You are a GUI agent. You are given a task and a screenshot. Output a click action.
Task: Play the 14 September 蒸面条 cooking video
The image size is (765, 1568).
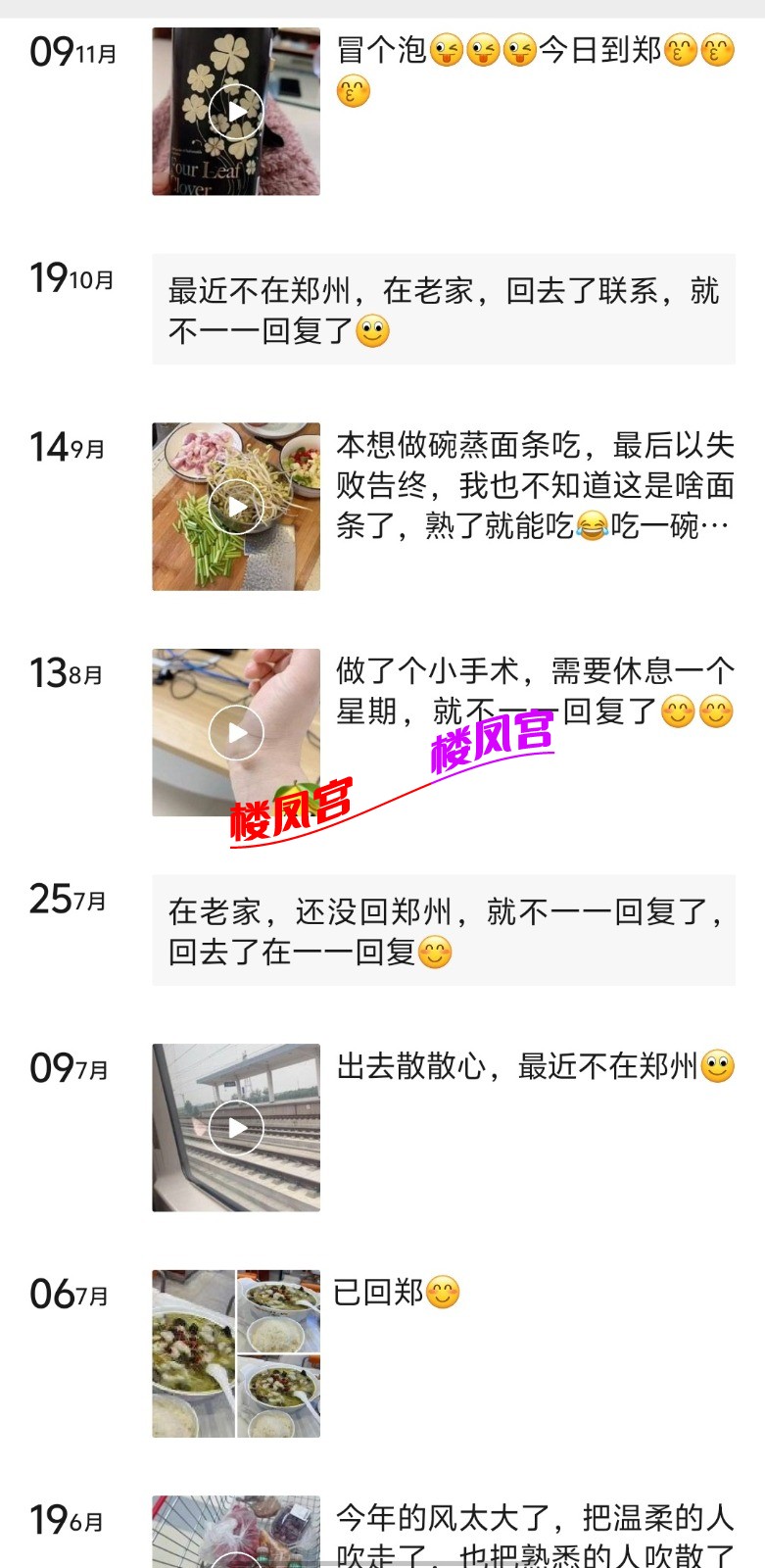pos(236,507)
